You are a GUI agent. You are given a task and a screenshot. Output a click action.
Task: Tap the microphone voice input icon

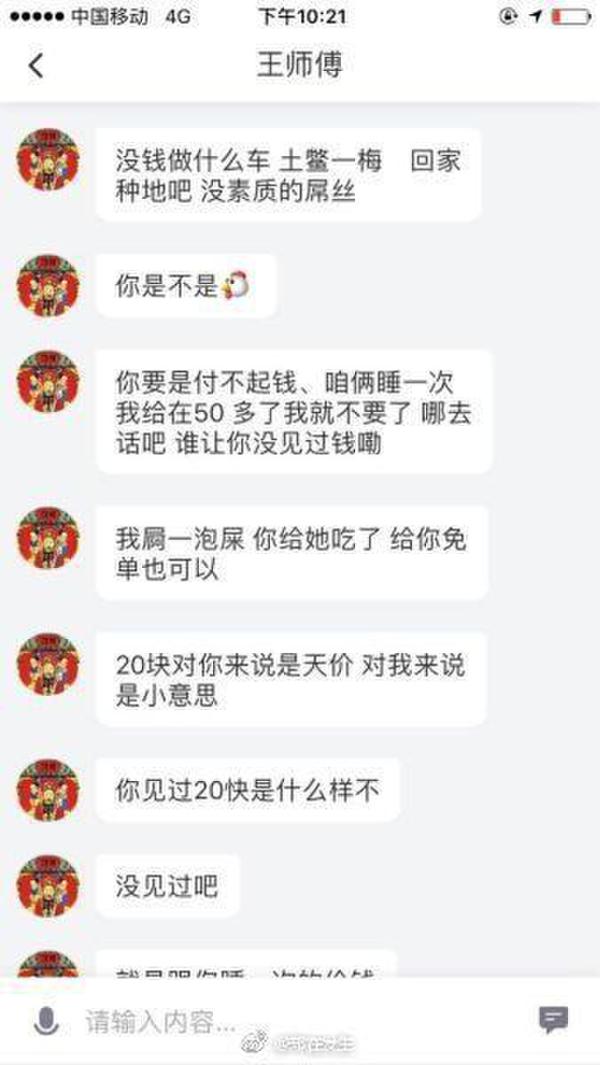(46, 1021)
